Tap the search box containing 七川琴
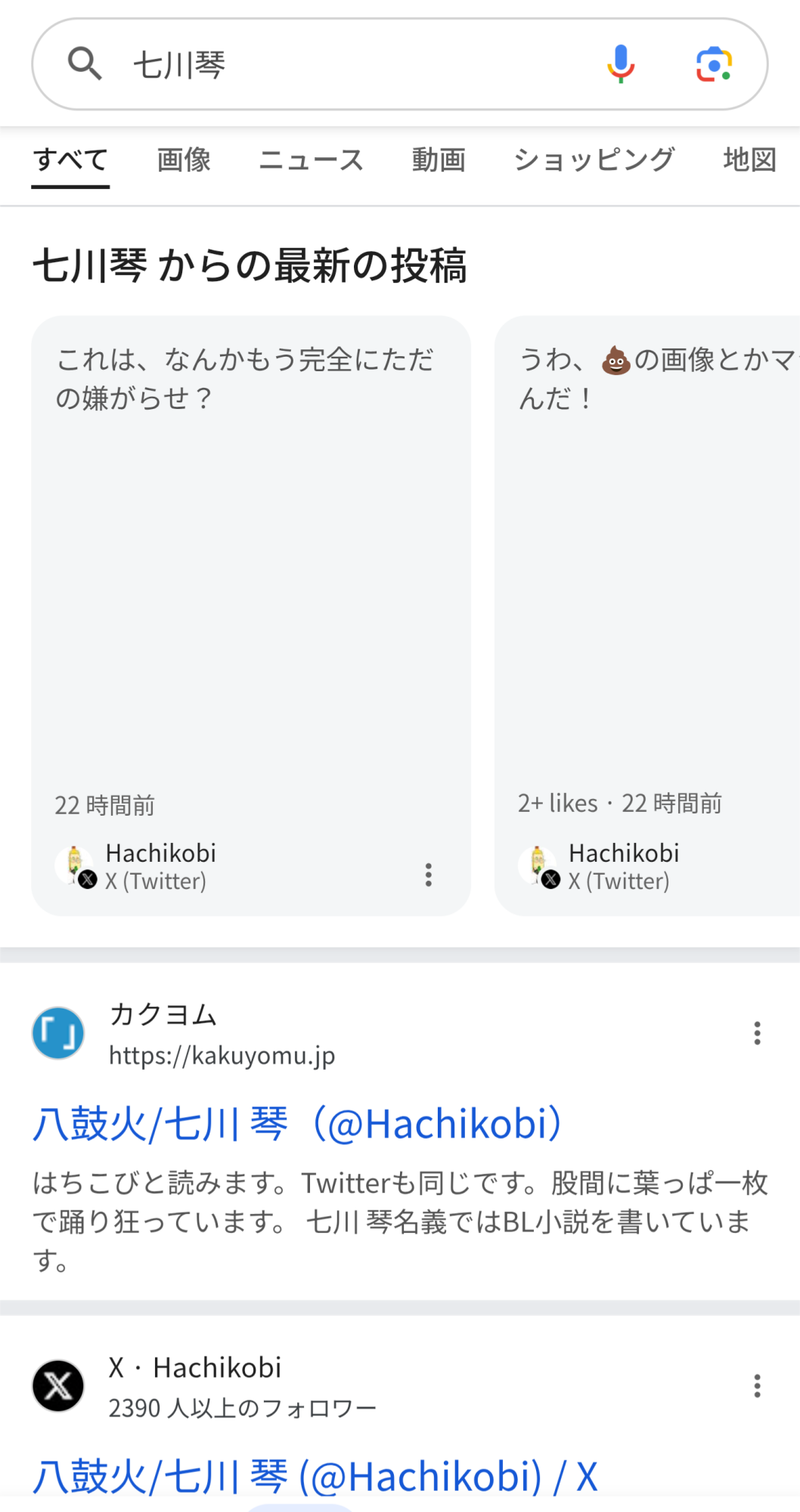Viewport: 800px width, 1512px height. [340, 65]
